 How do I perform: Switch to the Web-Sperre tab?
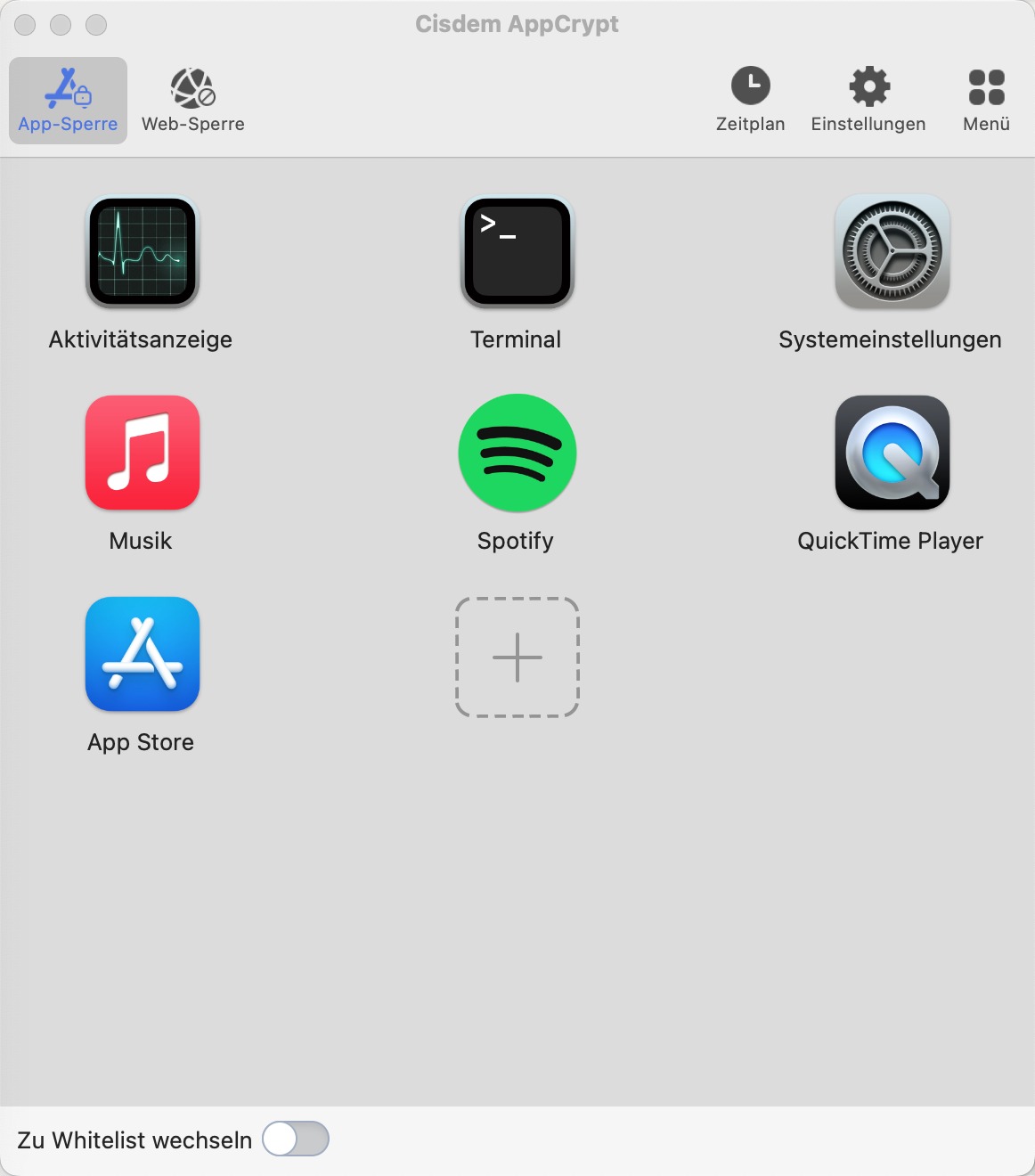pyautogui.click(x=192, y=101)
